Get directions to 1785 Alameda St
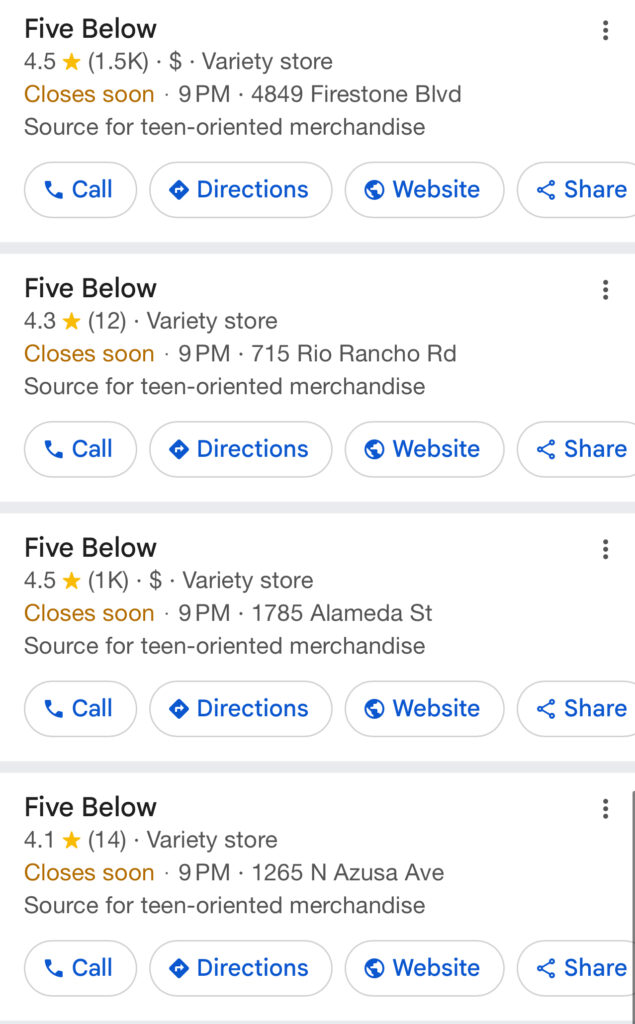This screenshot has height=1024, width=635. pos(240,709)
